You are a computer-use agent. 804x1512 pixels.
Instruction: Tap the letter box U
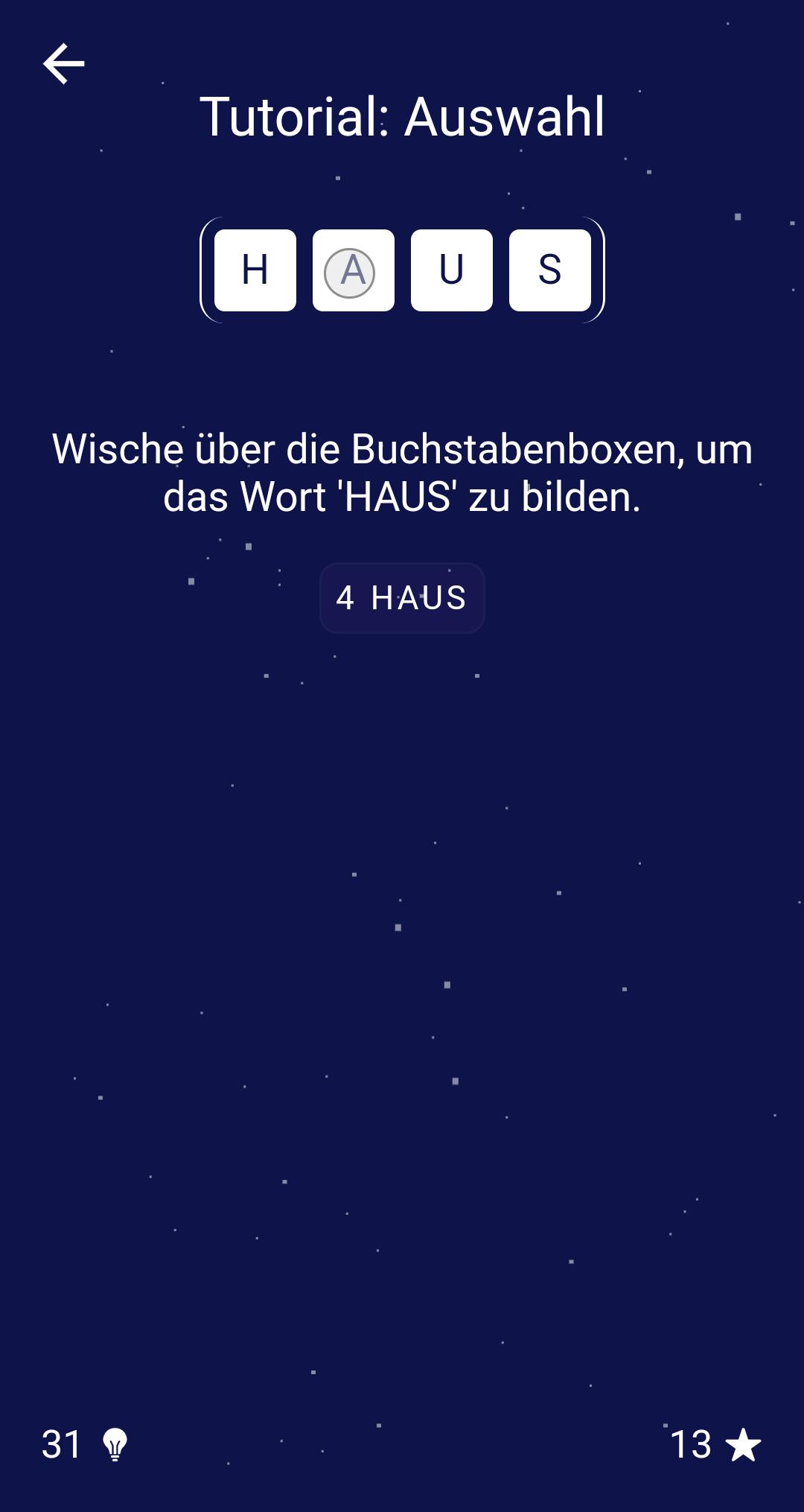(452, 270)
